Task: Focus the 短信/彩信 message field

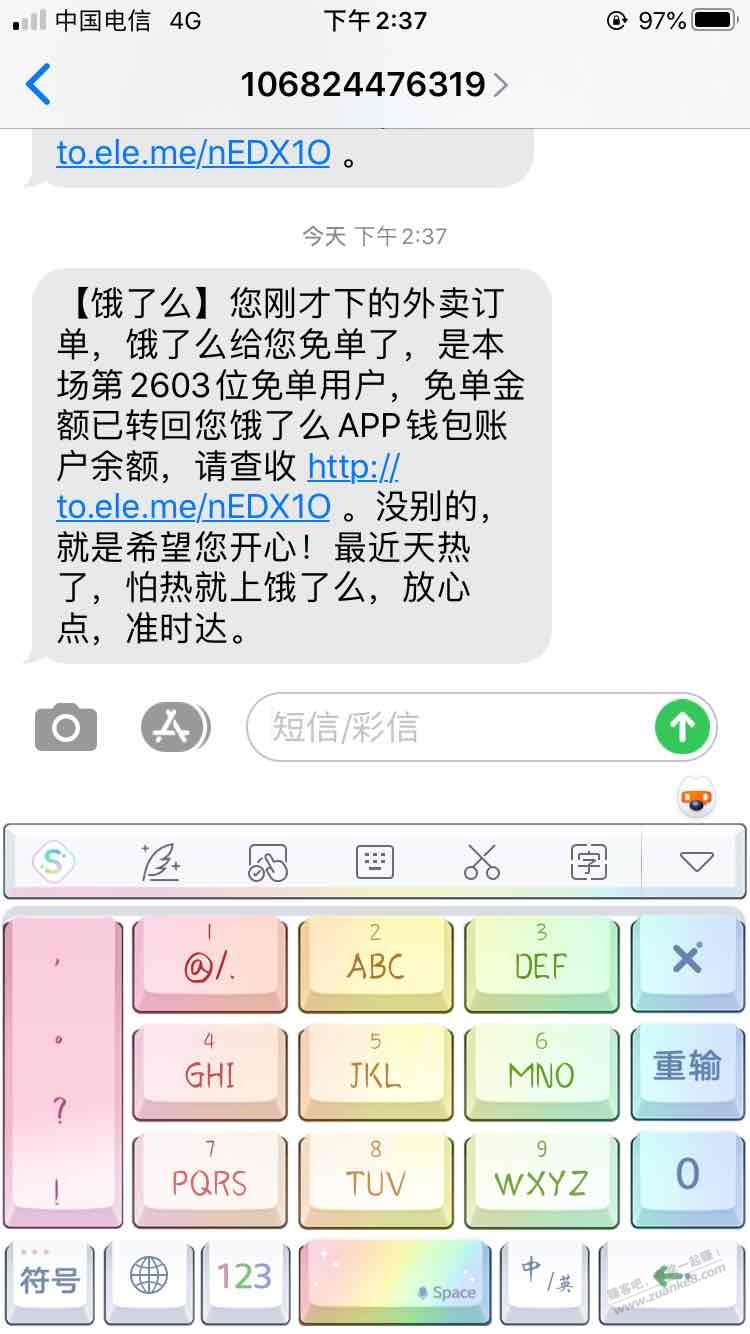Action: coord(448,727)
